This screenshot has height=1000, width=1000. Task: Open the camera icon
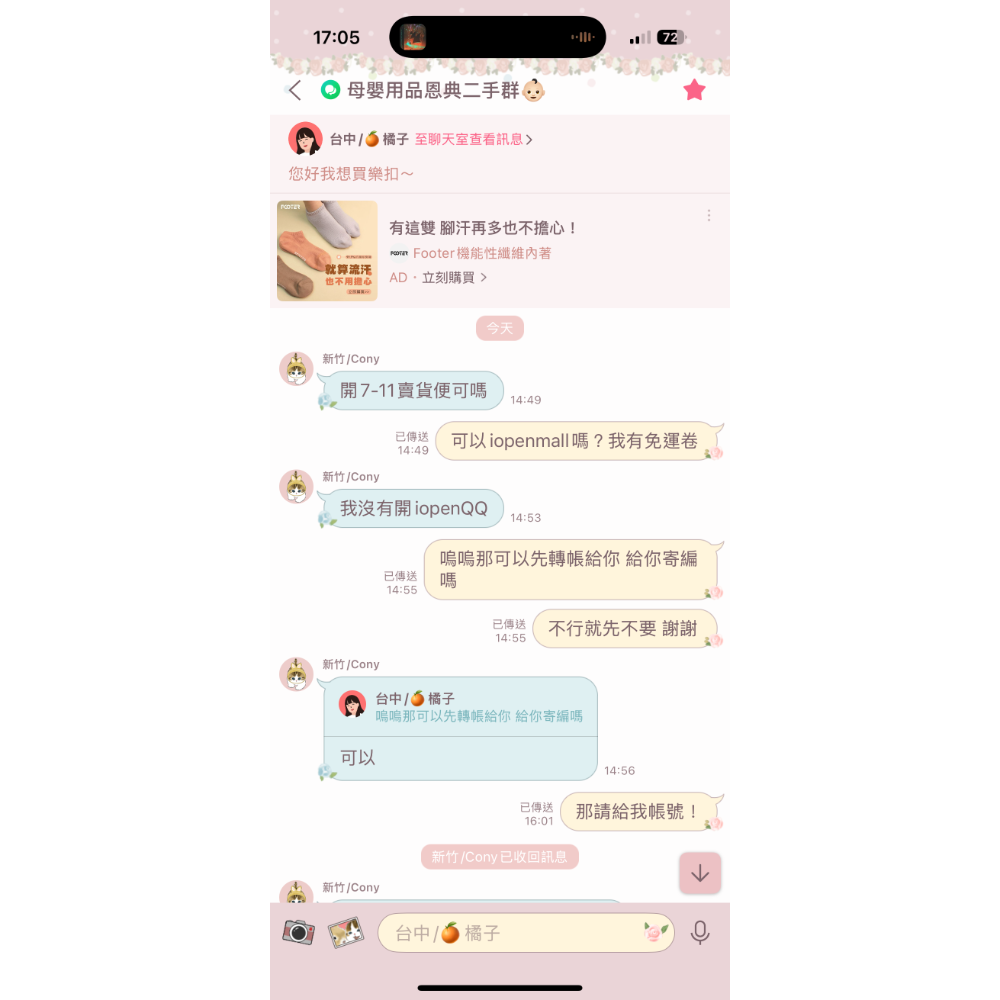(x=298, y=932)
